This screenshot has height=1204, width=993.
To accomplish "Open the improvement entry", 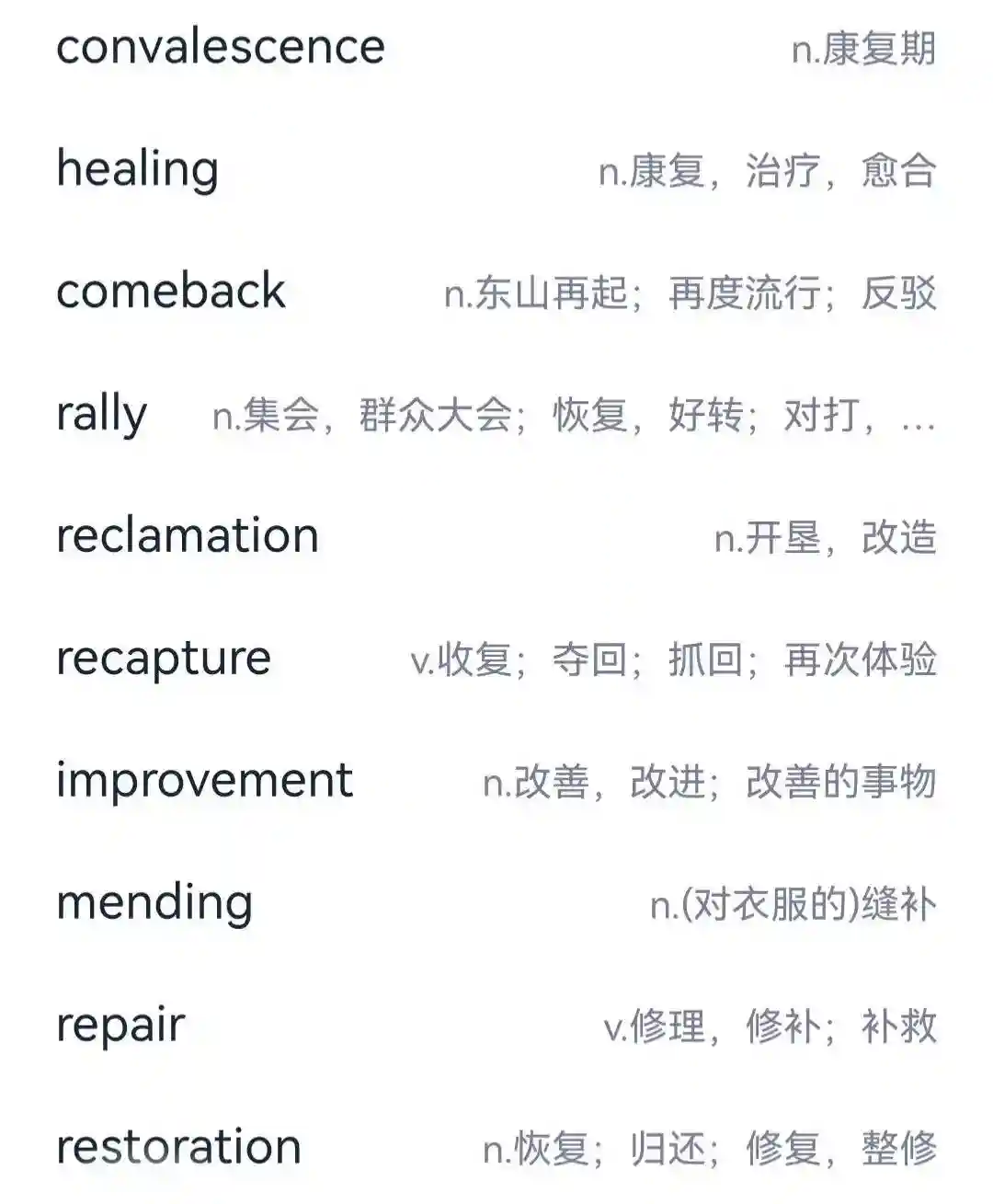I will [x=204, y=781].
